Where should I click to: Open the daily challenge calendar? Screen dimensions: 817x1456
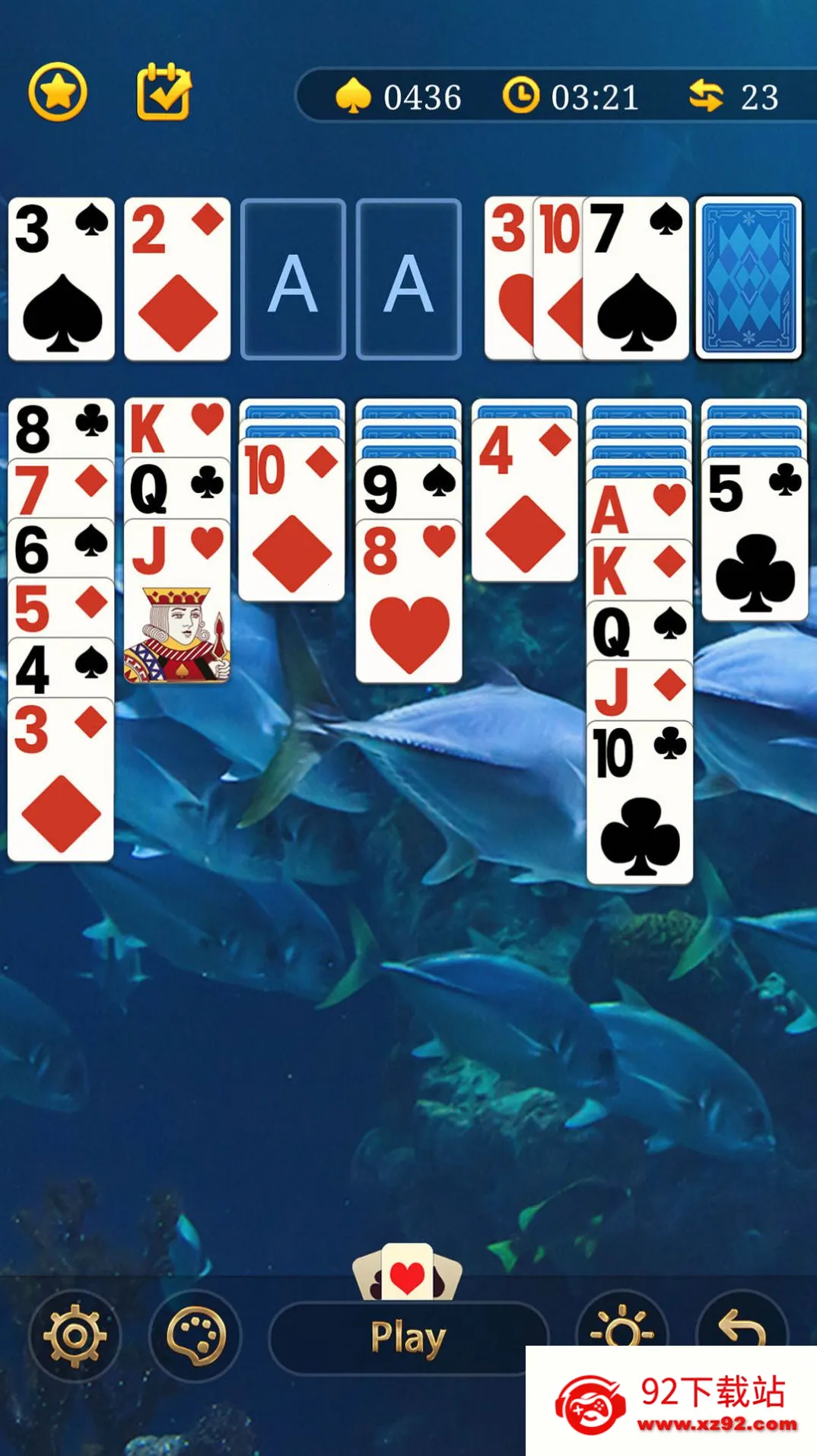click(164, 93)
